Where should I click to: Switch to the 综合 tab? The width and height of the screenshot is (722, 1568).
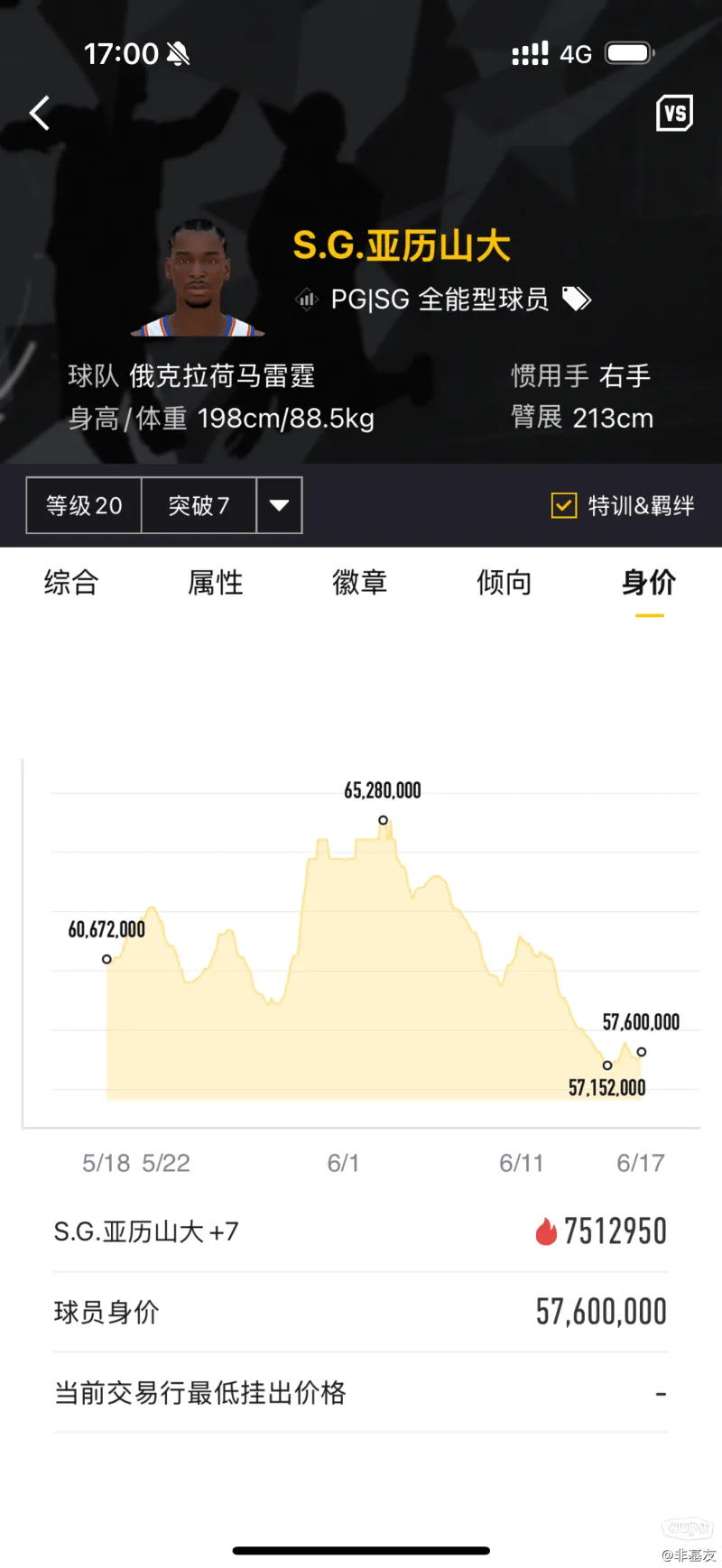tap(71, 583)
